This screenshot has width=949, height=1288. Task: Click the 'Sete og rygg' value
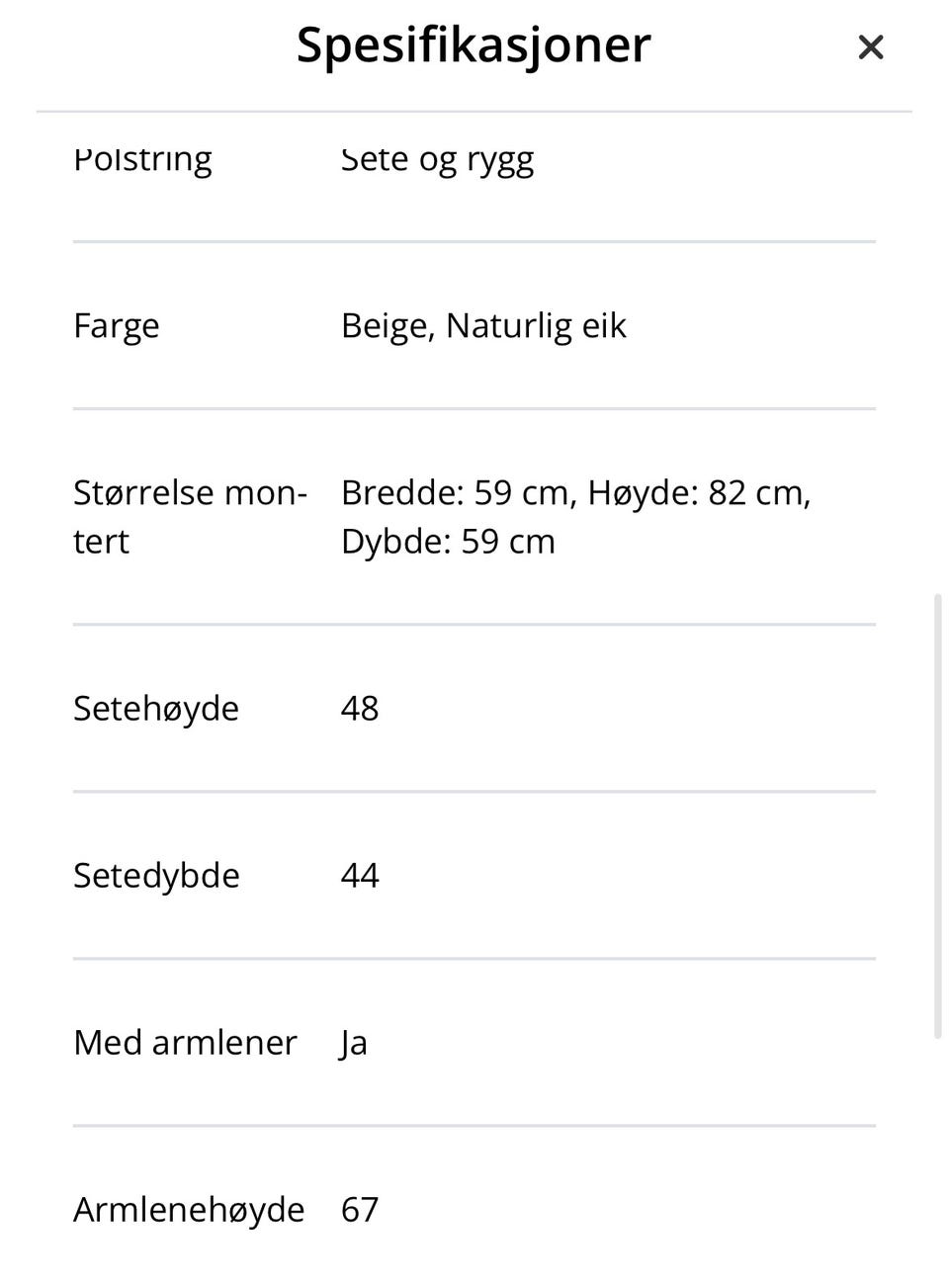438,158
